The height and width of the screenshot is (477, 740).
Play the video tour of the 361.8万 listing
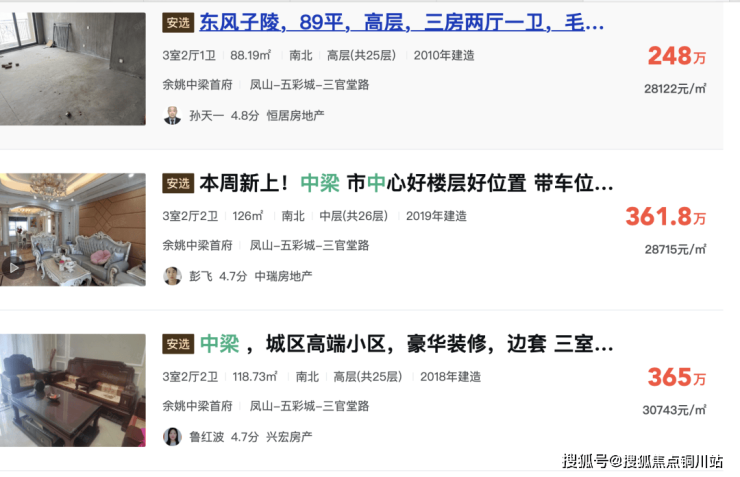tap(14, 267)
